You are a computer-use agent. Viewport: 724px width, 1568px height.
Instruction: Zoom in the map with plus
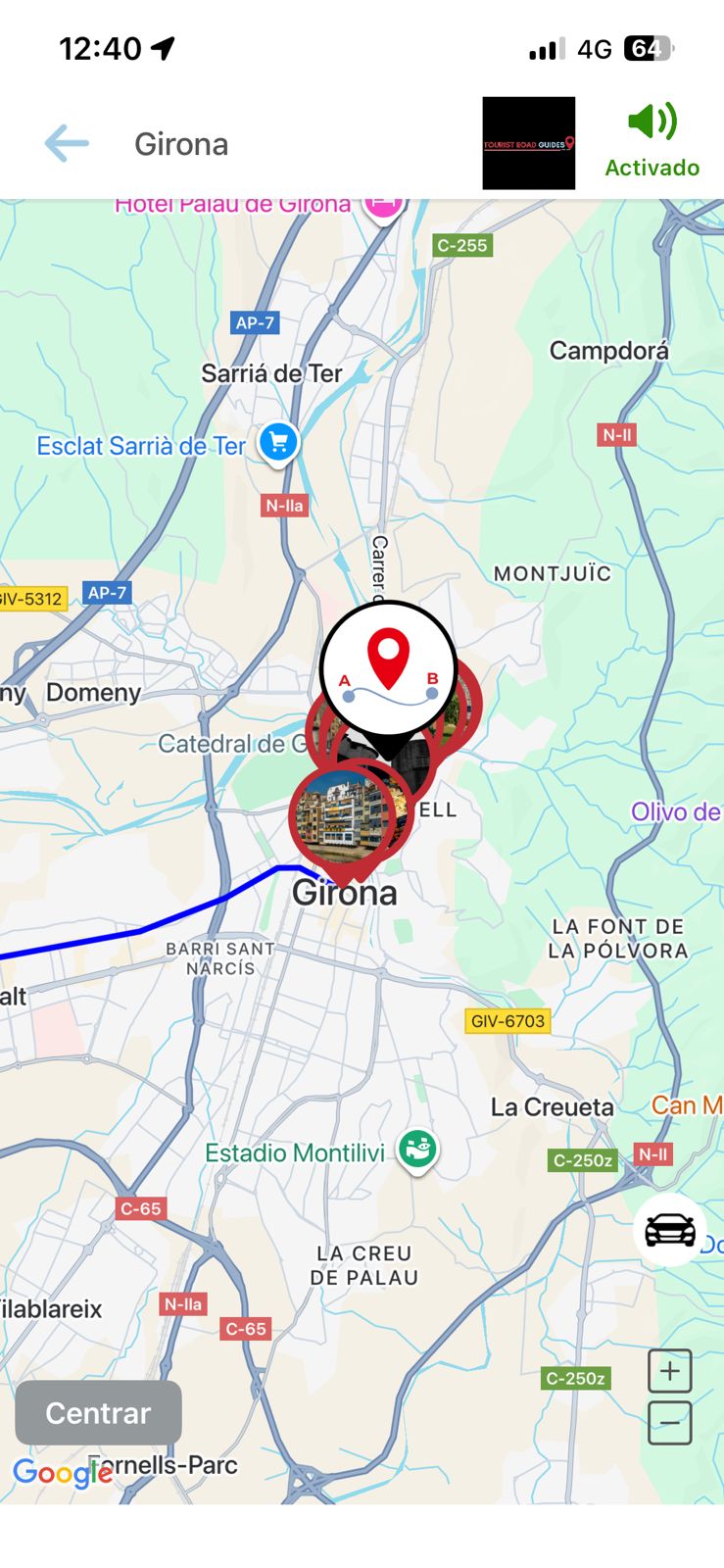point(670,1371)
